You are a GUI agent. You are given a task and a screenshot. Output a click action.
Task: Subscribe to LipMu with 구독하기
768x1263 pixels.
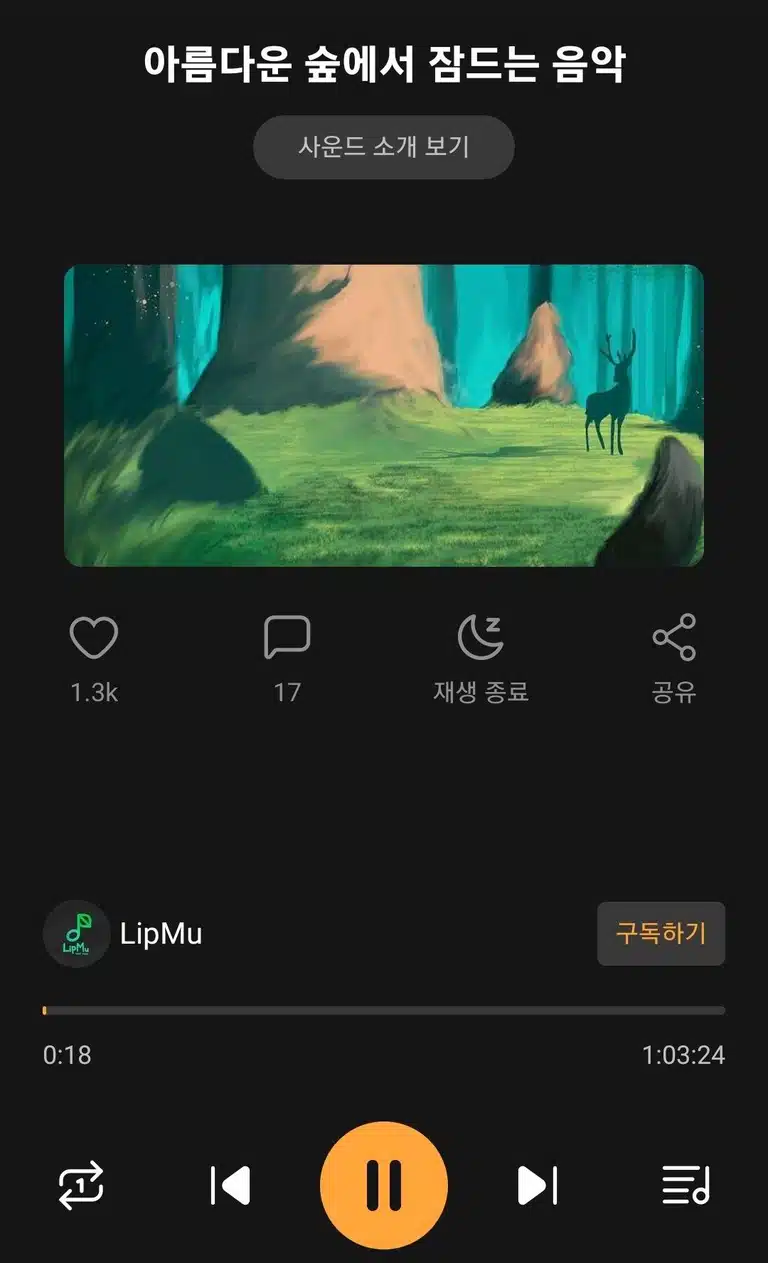661,934
